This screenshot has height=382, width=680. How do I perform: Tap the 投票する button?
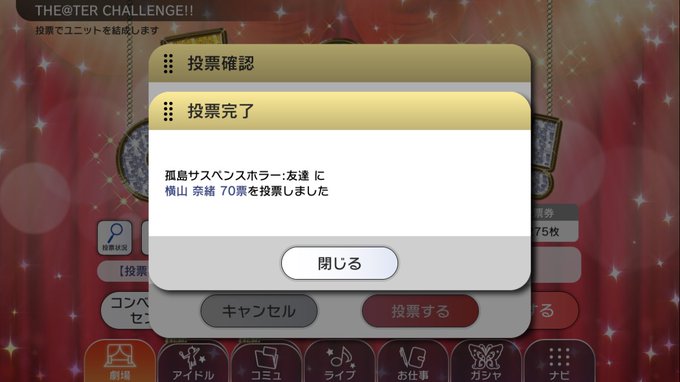420,311
